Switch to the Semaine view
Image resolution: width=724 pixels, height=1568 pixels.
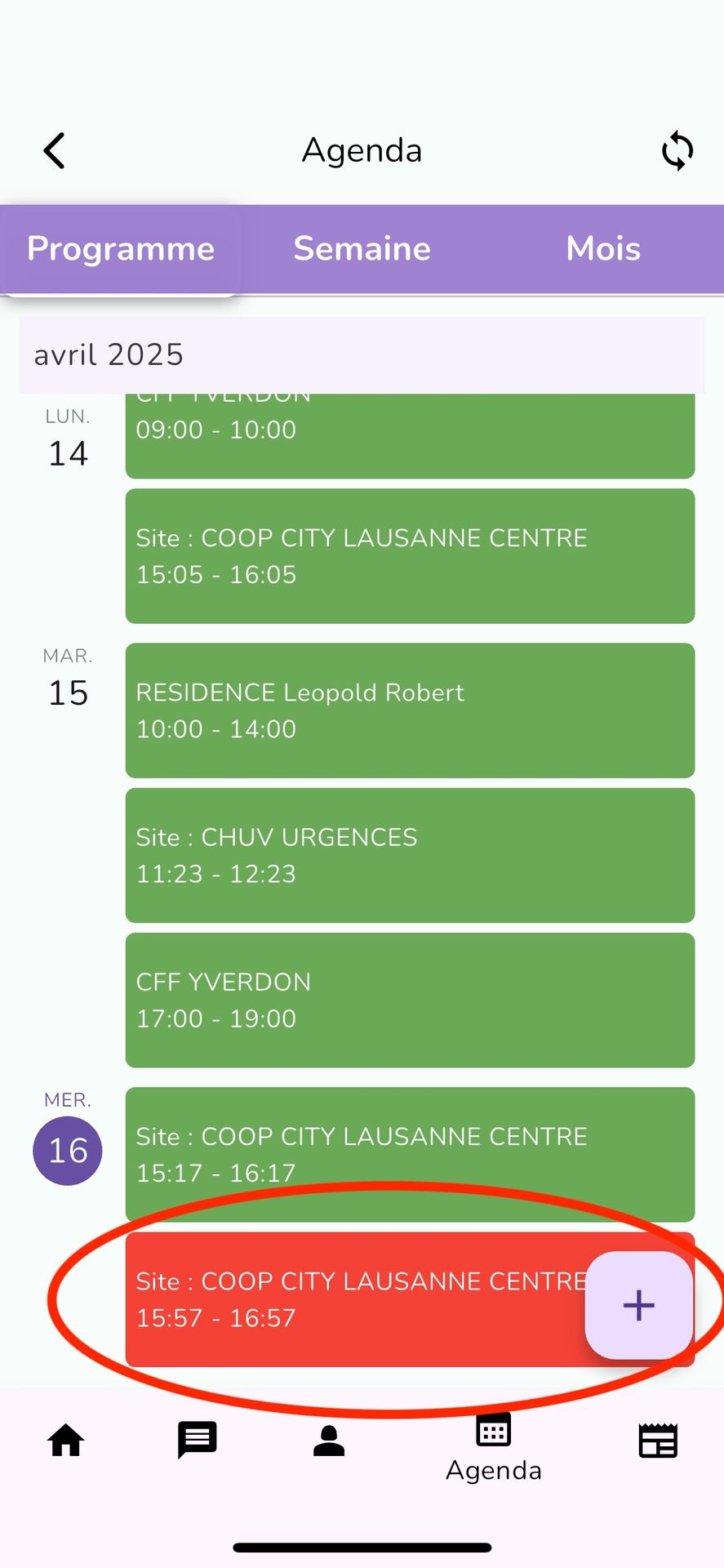[362, 249]
